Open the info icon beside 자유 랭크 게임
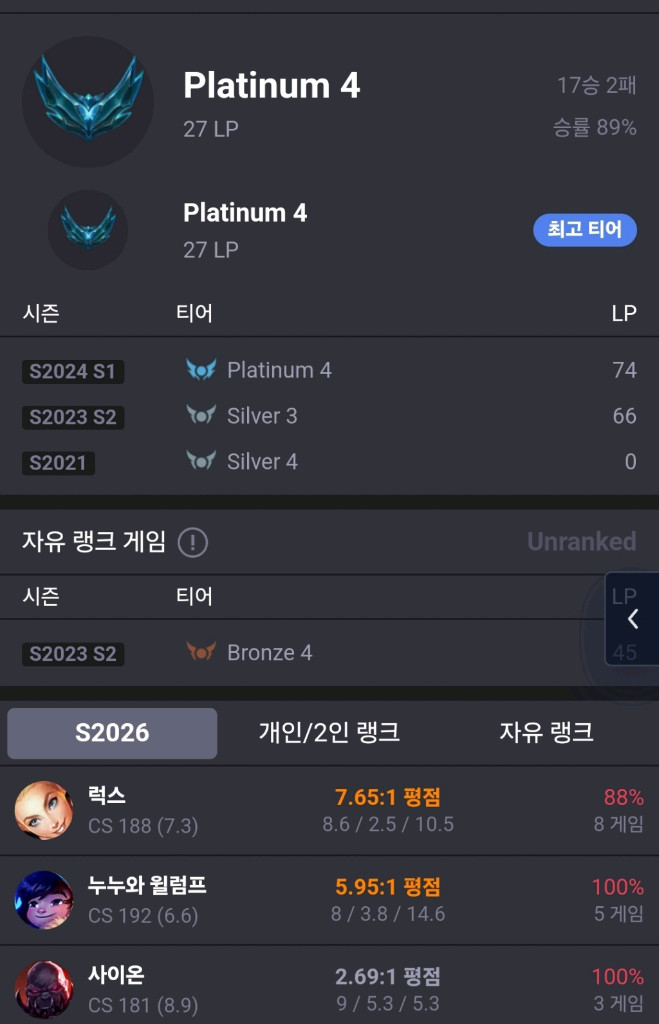 193,543
